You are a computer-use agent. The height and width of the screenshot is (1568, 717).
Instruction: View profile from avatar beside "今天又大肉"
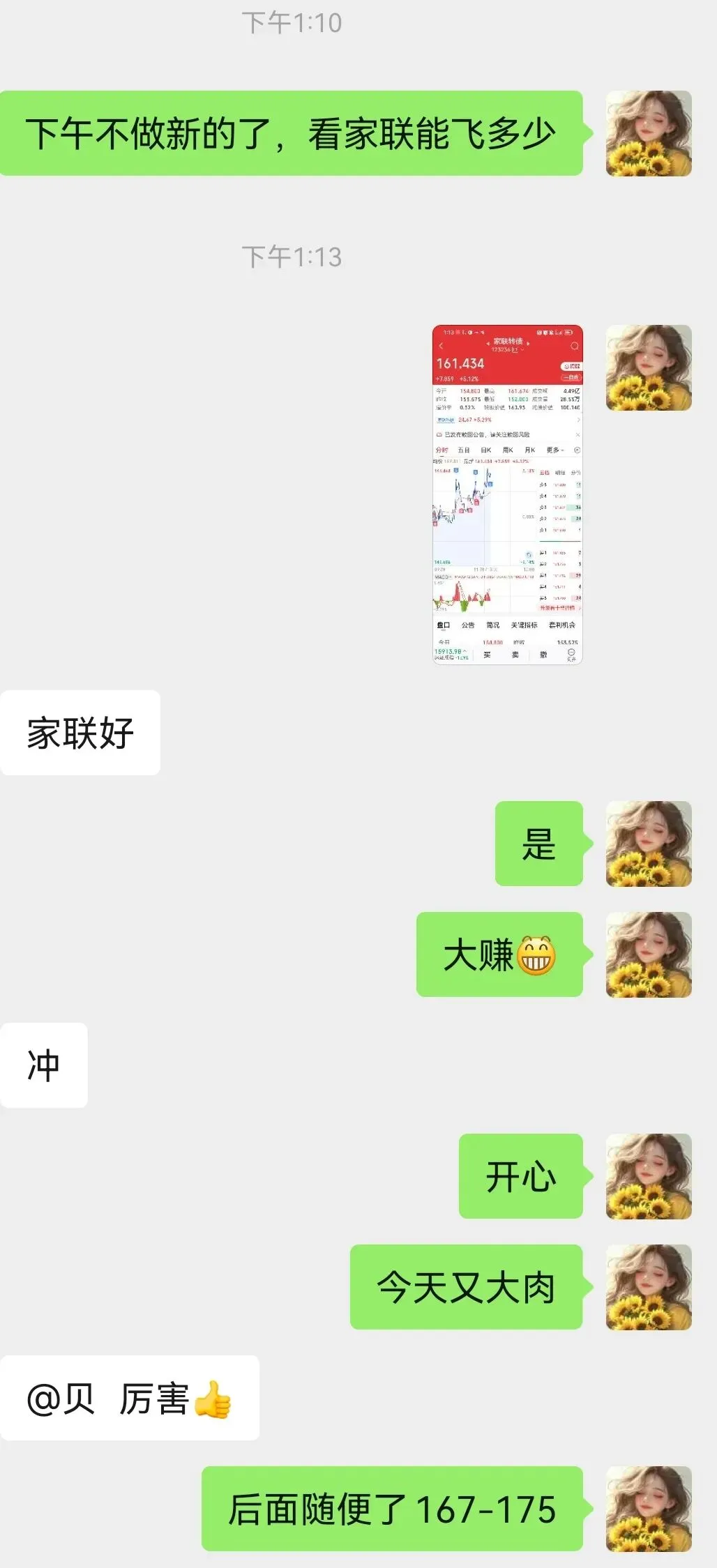649,1287
